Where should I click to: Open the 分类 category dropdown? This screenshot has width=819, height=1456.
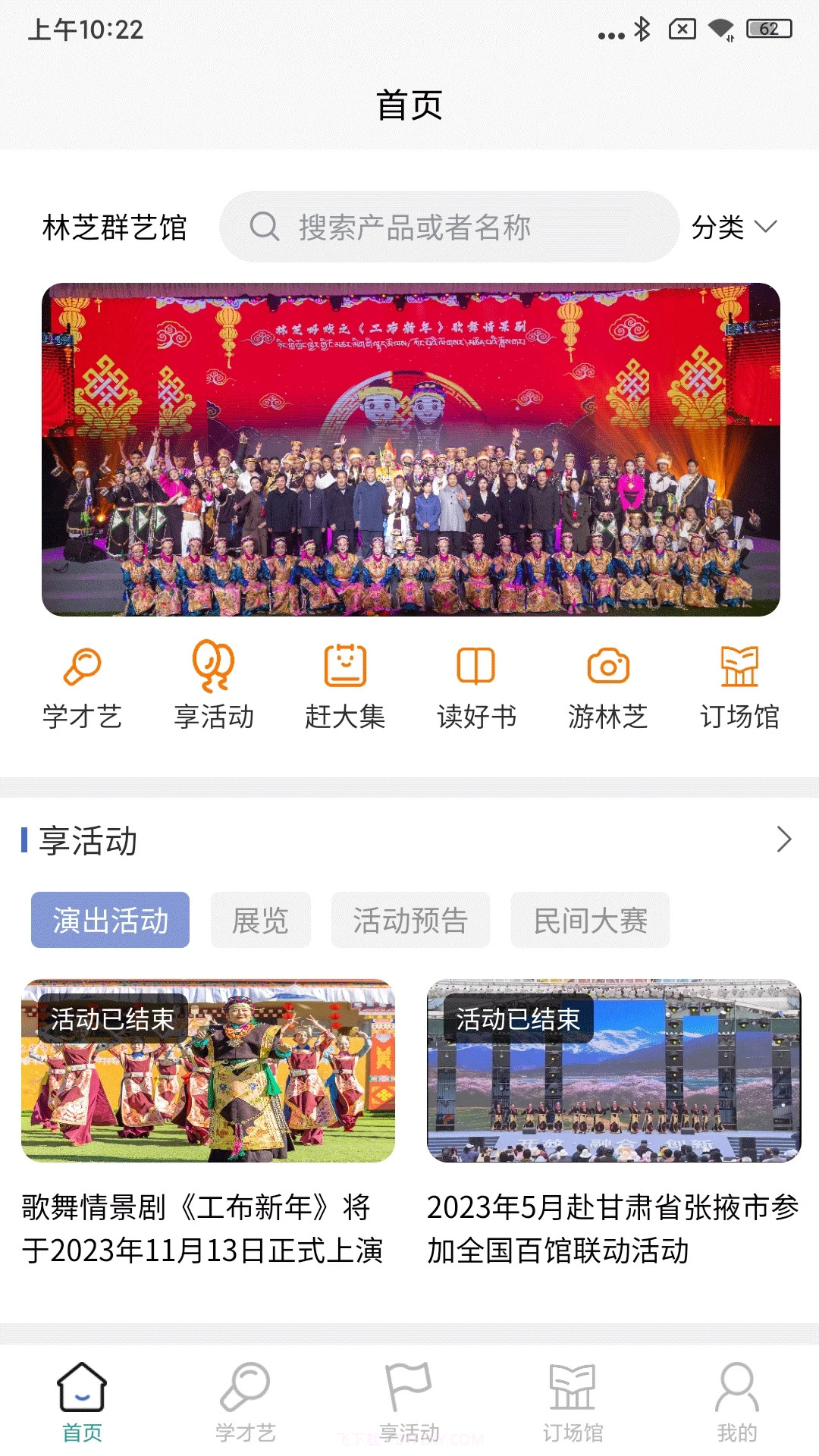click(x=736, y=224)
